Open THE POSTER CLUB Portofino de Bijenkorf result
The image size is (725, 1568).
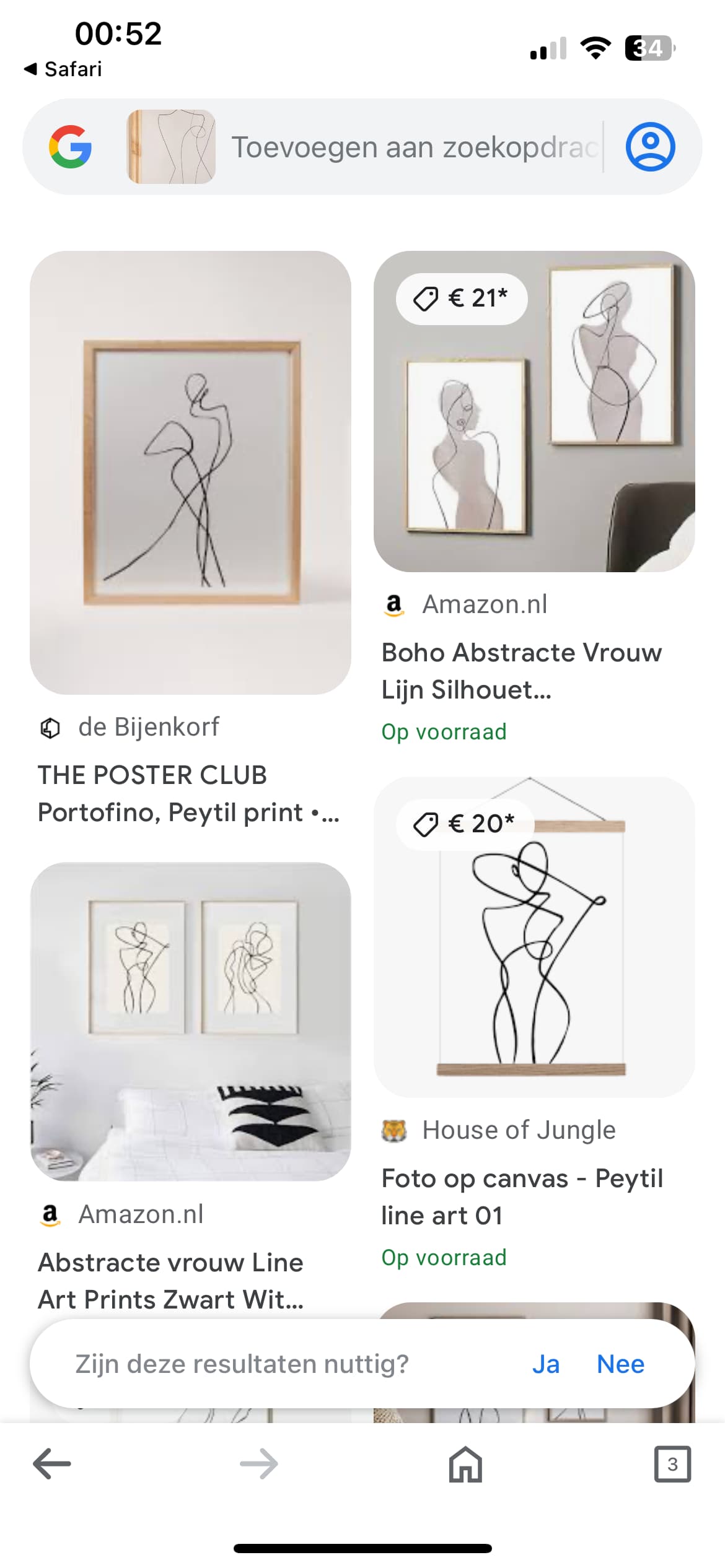[x=190, y=473]
